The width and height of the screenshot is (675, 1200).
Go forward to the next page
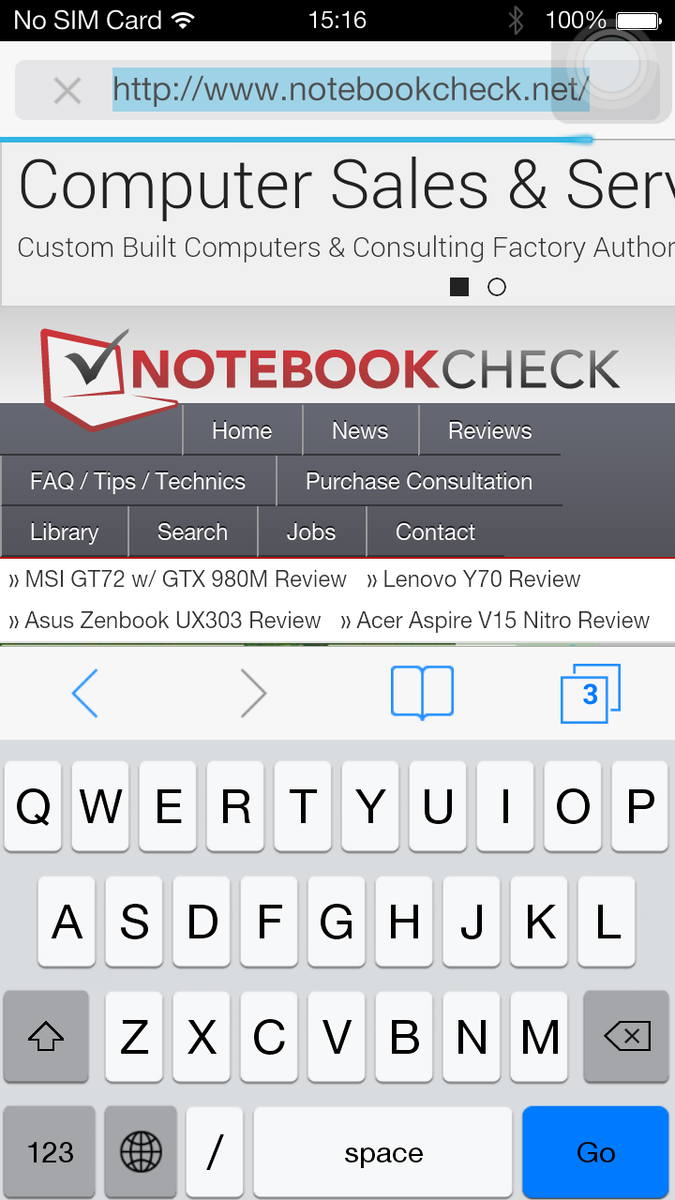[x=254, y=692]
